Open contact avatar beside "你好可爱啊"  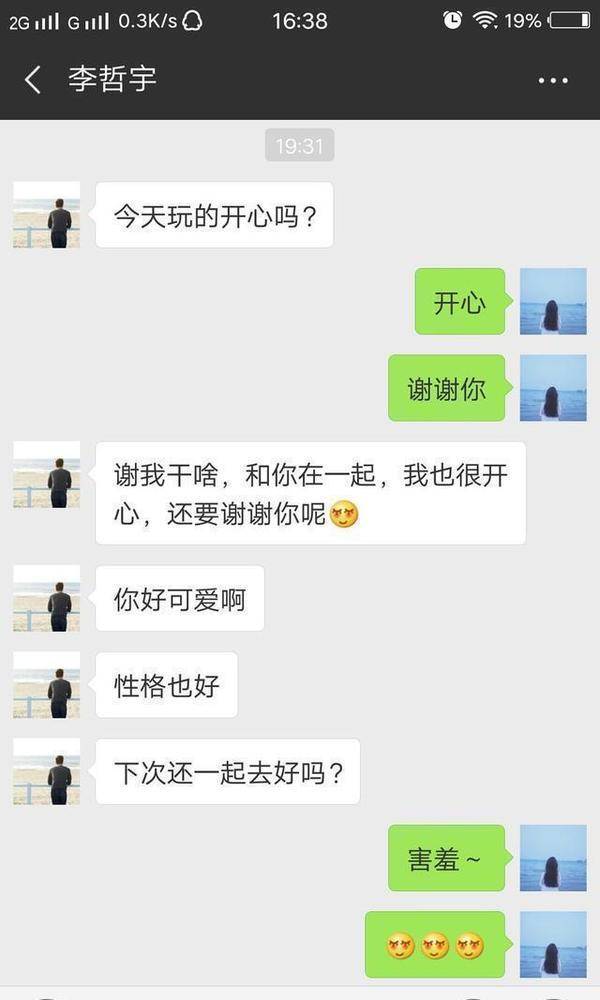(46, 598)
